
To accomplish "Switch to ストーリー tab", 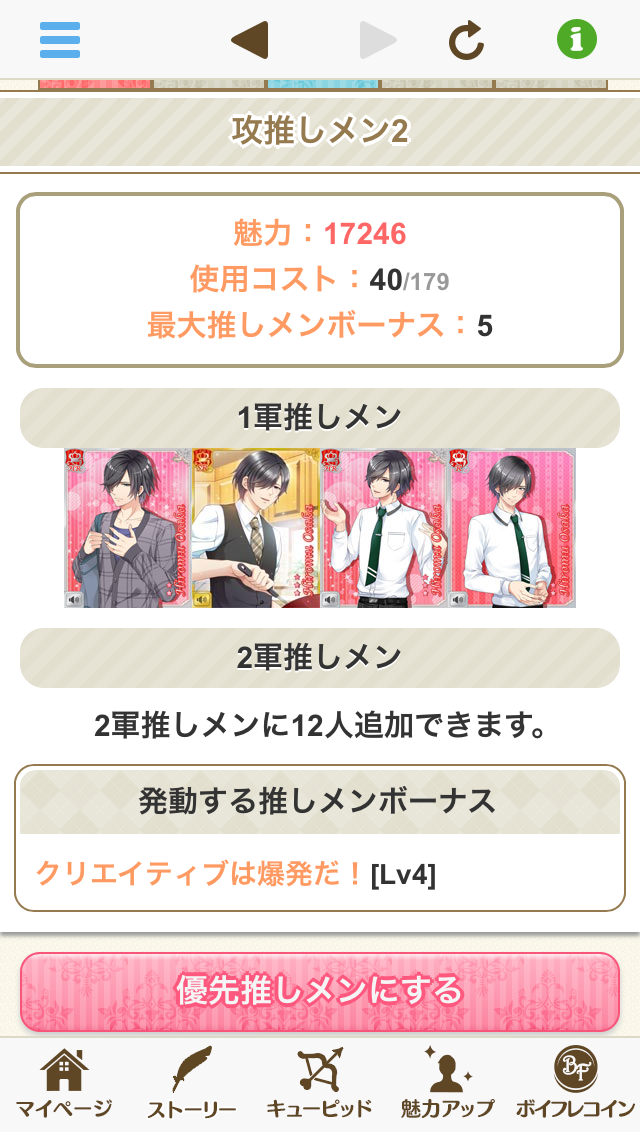I will [192, 1085].
